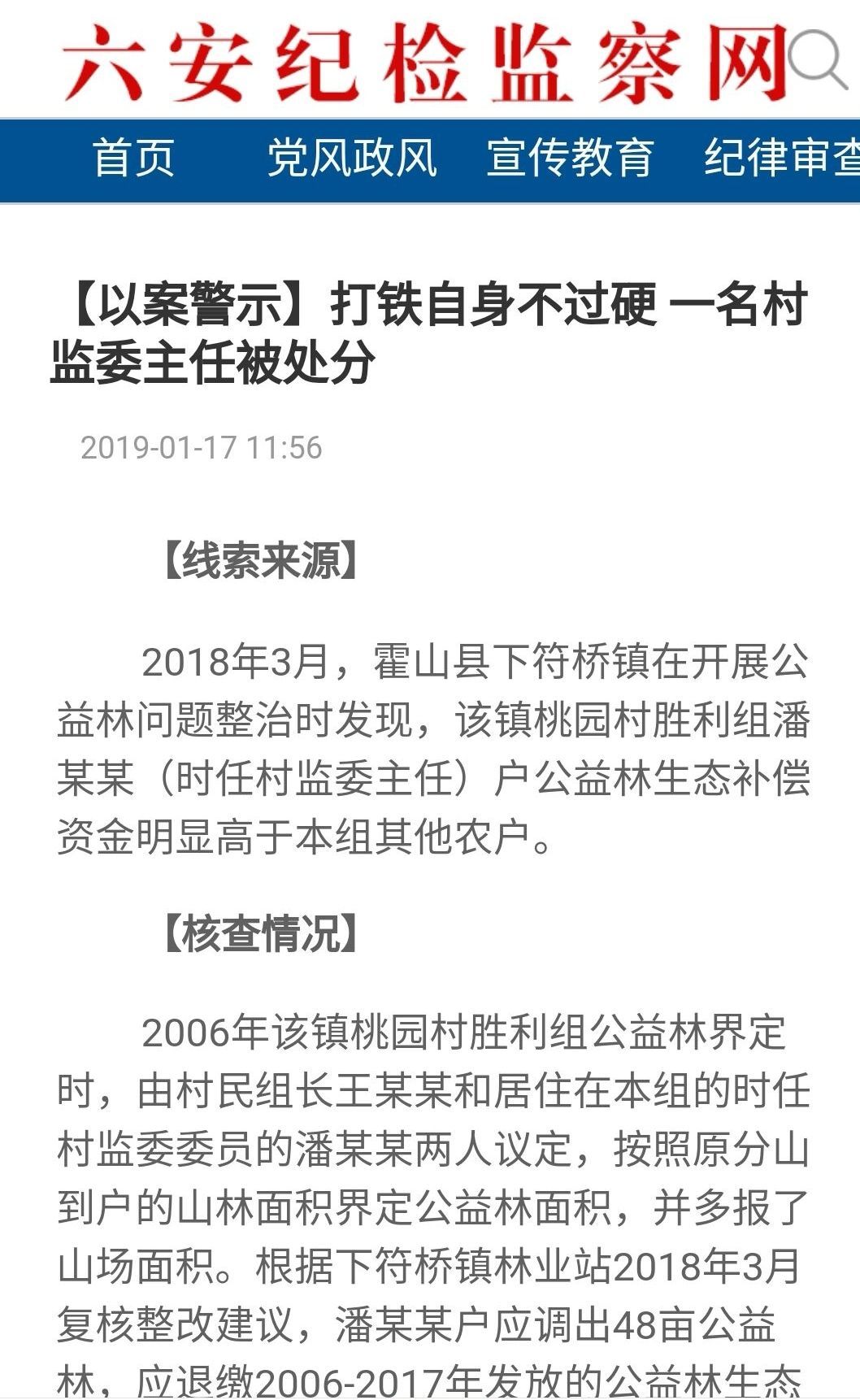Open the 党风政风 section
860x1400 pixels.
(x=352, y=158)
